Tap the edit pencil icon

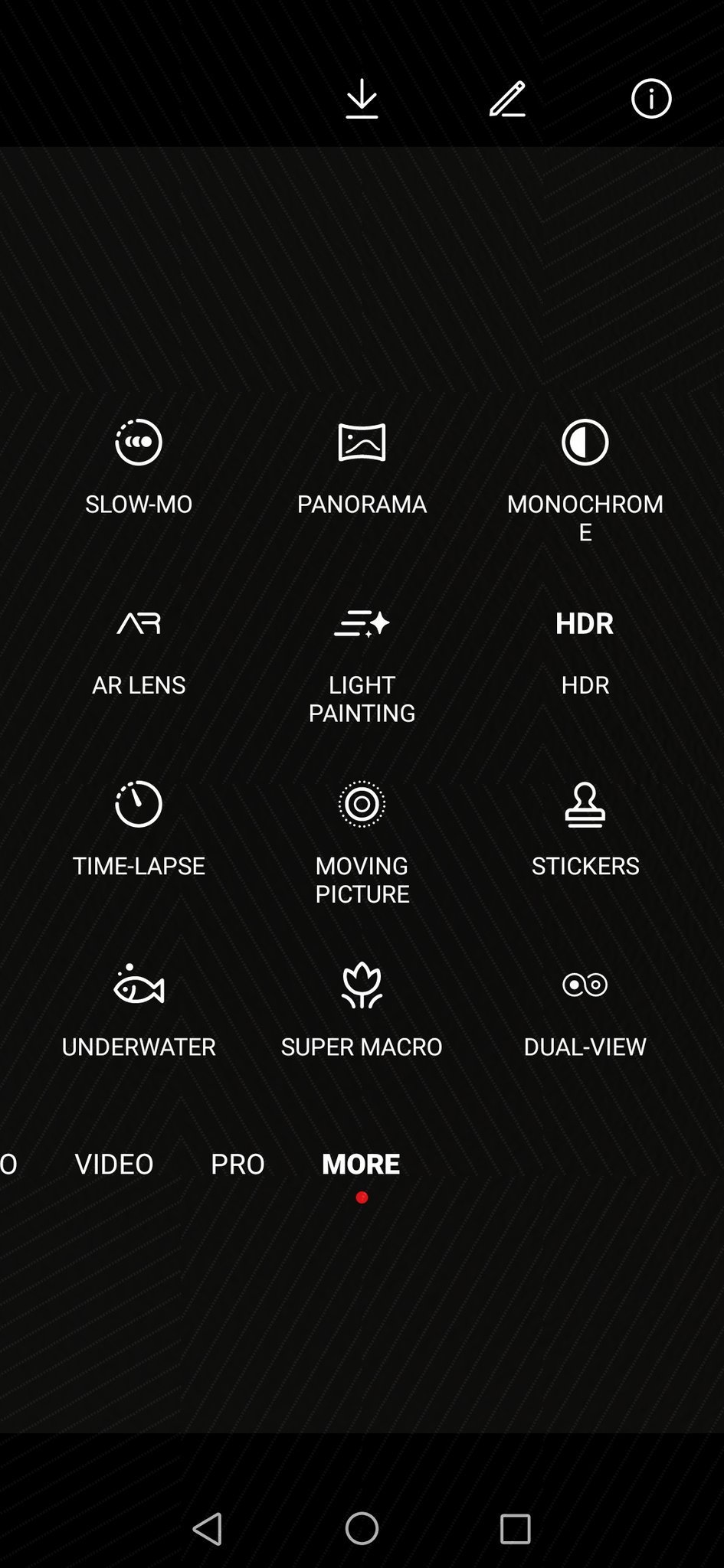click(507, 100)
